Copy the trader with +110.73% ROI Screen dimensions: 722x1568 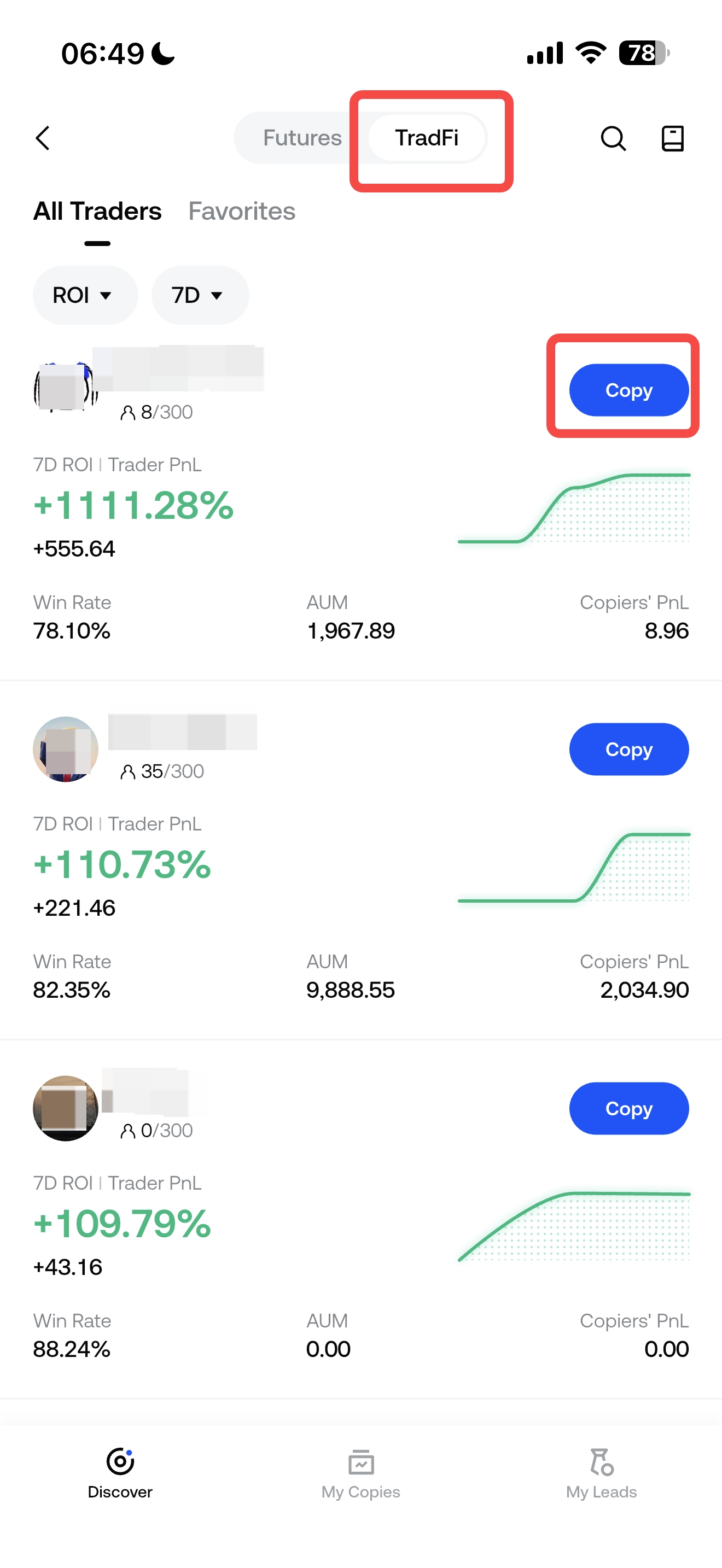pos(628,750)
